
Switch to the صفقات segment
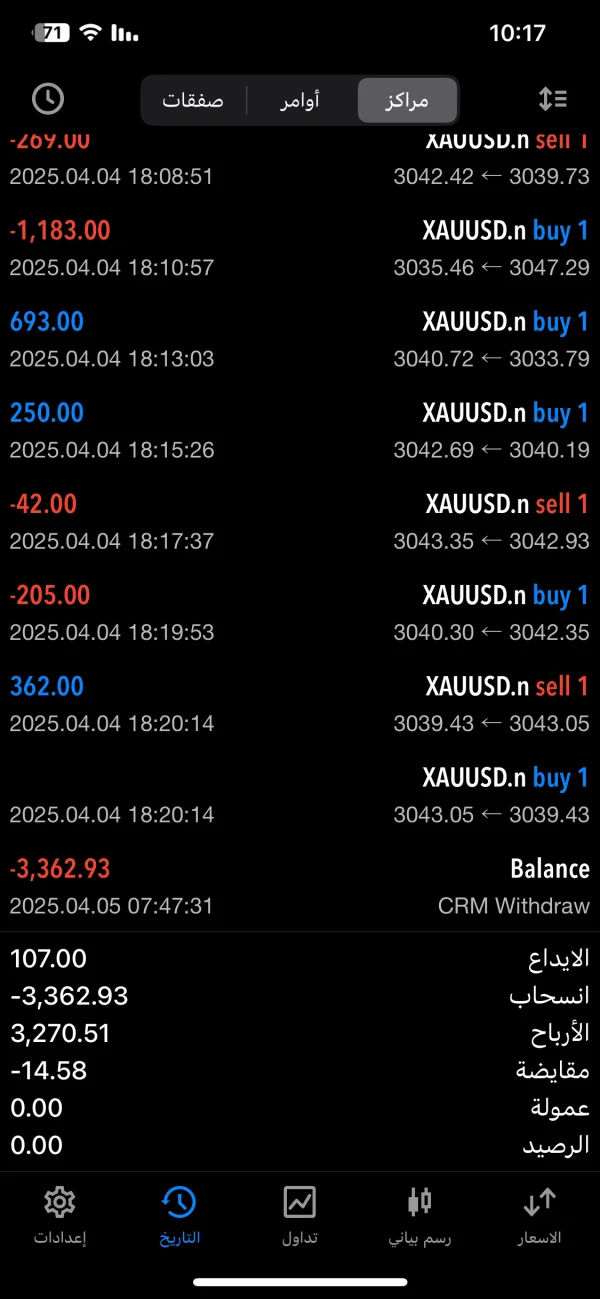tap(193, 100)
